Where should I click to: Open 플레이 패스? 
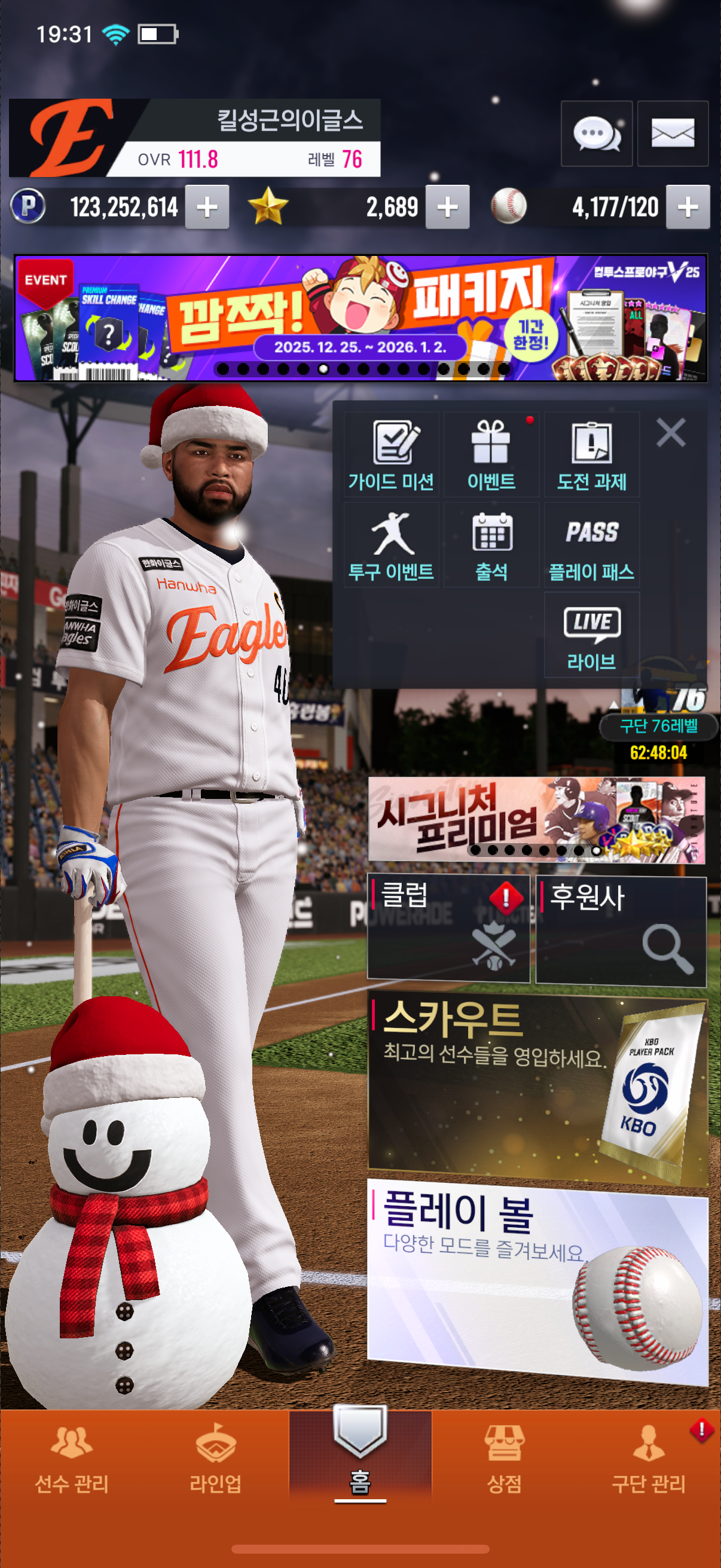click(x=591, y=545)
